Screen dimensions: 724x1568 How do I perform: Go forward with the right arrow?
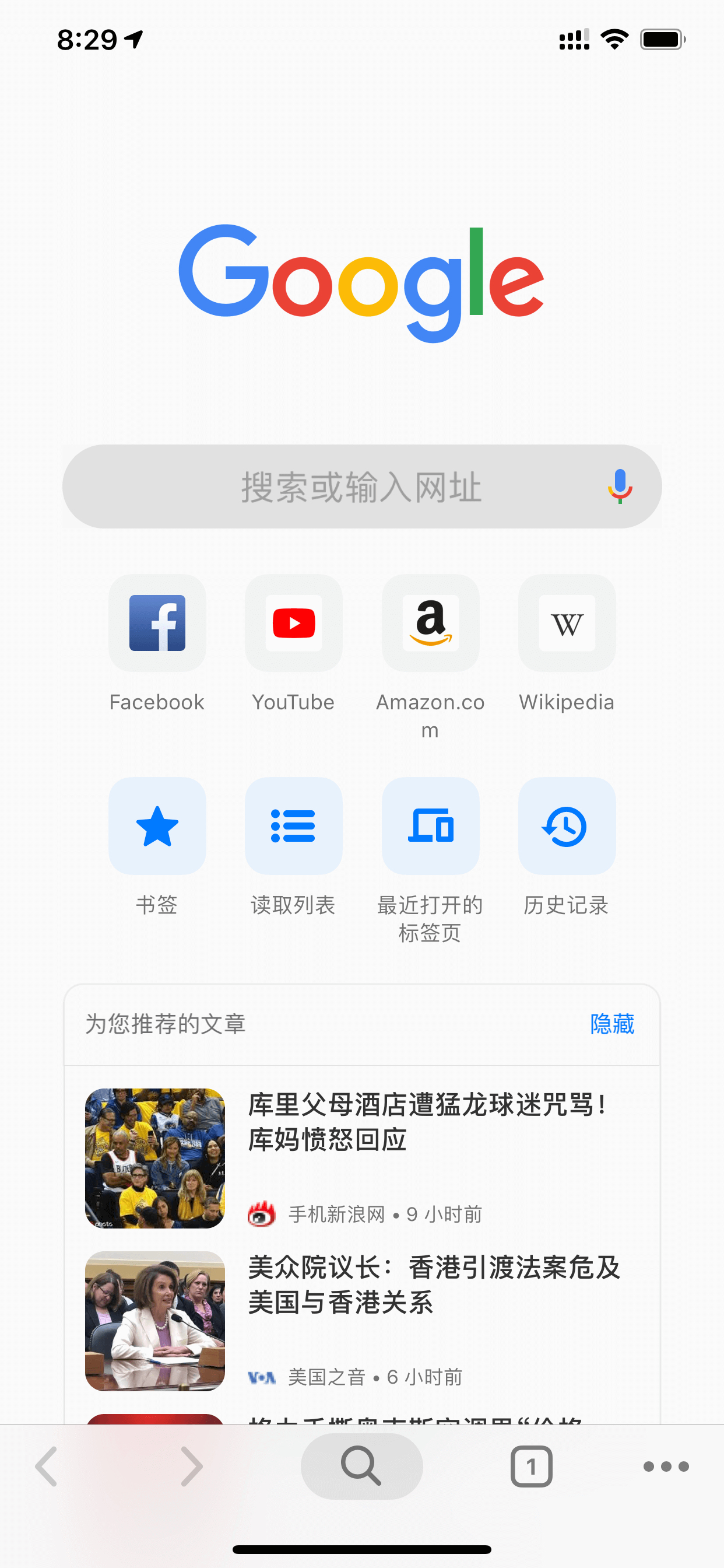[x=192, y=1466]
